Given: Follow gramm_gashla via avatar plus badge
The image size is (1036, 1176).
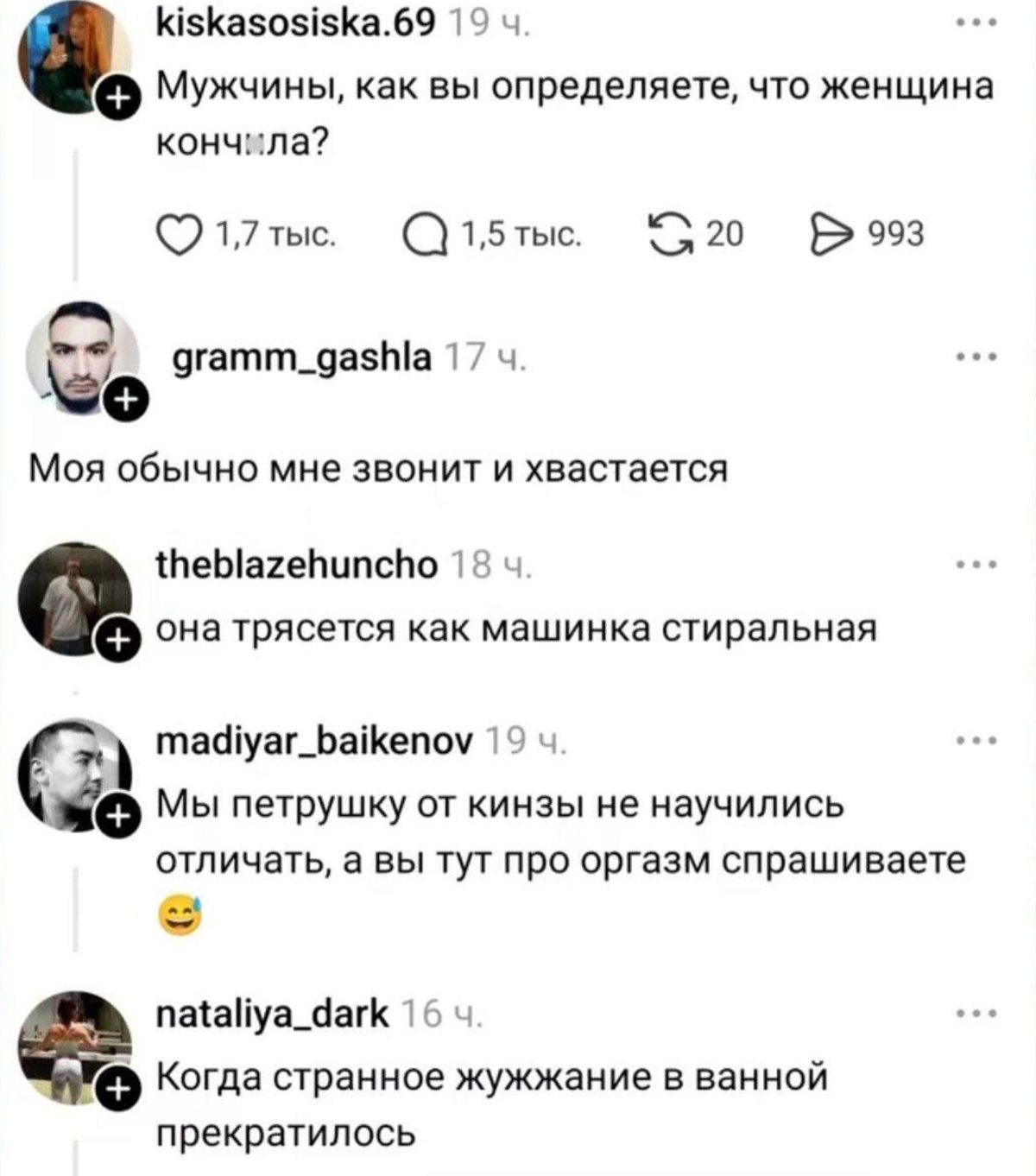Looking at the screenshot, I should 126,400.
